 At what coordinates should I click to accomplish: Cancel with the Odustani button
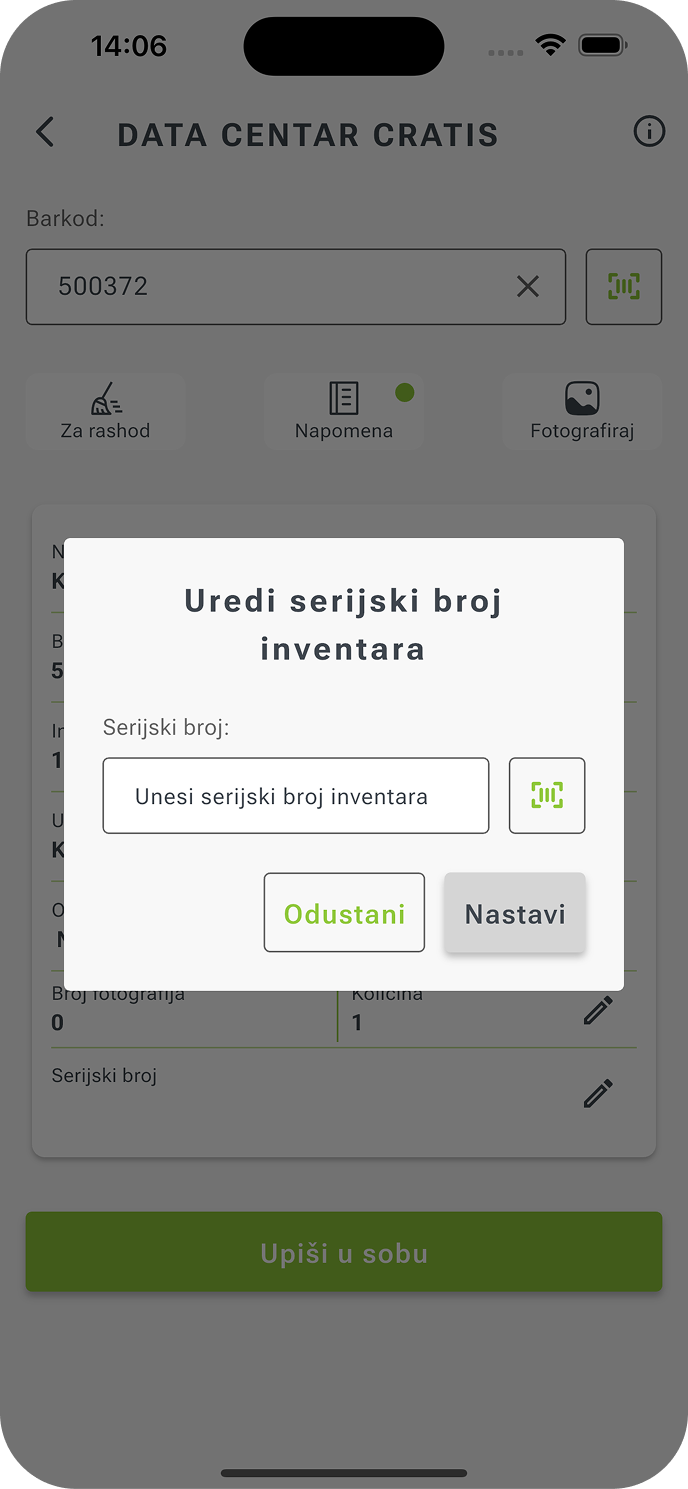coord(344,913)
